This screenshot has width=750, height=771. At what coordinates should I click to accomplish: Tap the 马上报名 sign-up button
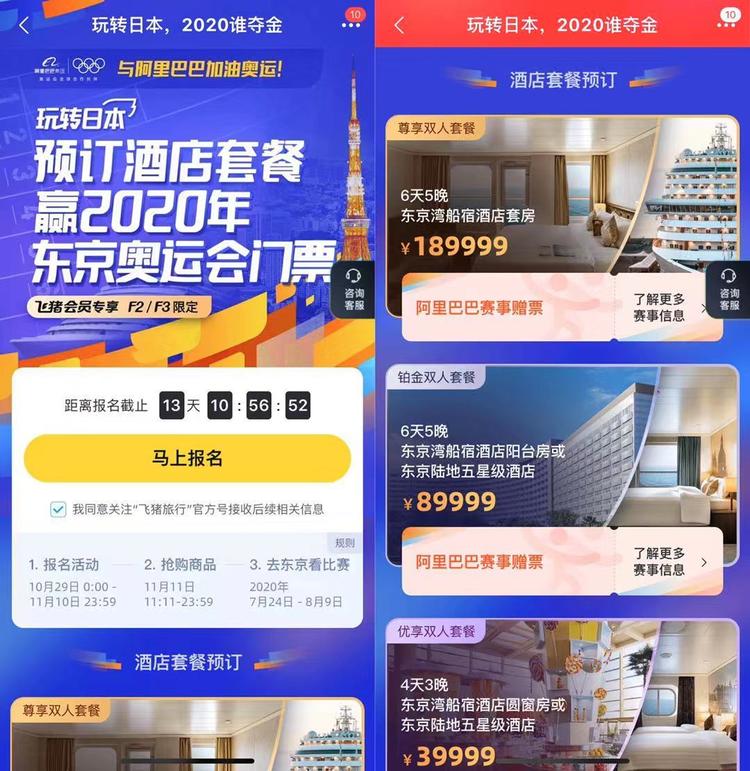(x=187, y=458)
